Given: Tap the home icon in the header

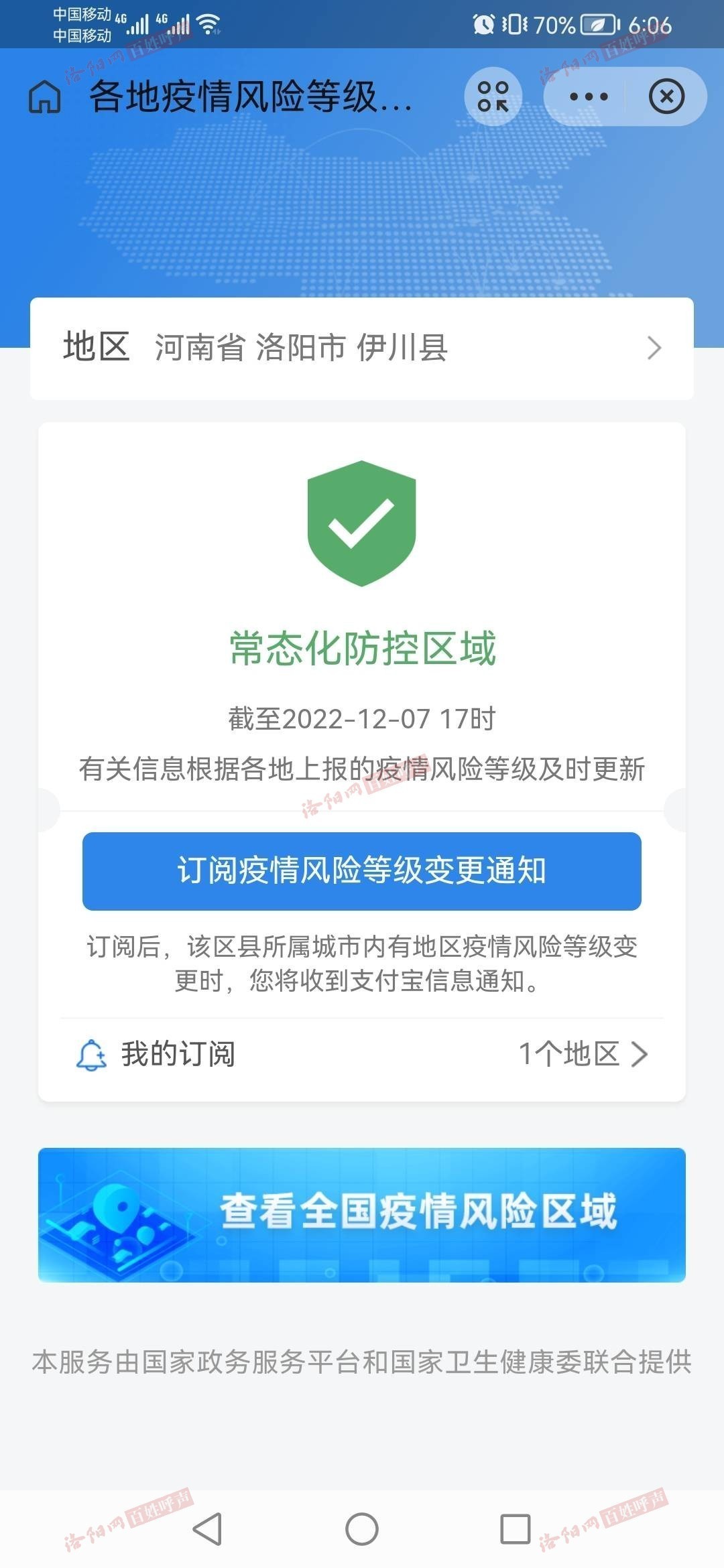Looking at the screenshot, I should [45, 96].
